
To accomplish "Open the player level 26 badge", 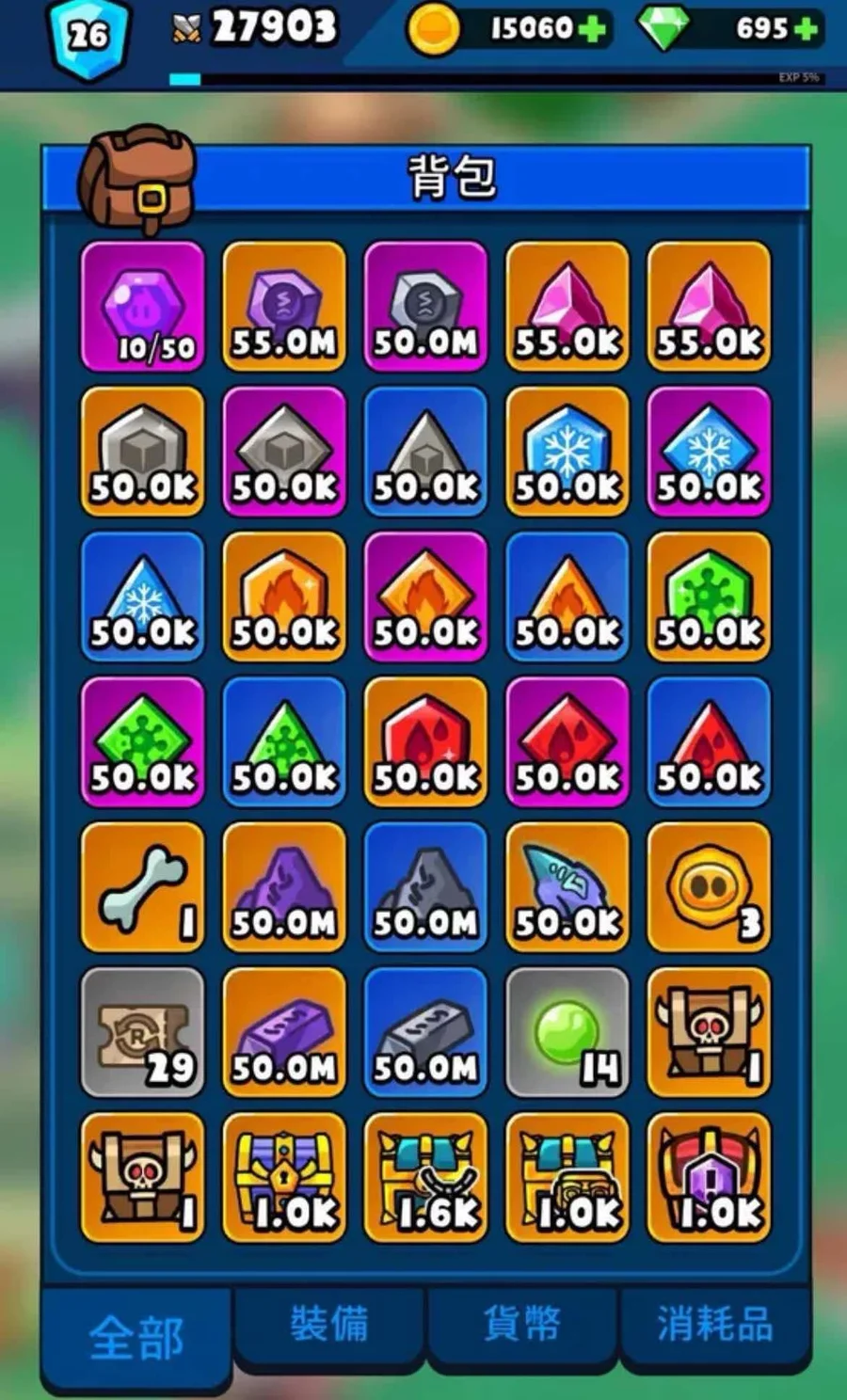I will [x=88, y=38].
